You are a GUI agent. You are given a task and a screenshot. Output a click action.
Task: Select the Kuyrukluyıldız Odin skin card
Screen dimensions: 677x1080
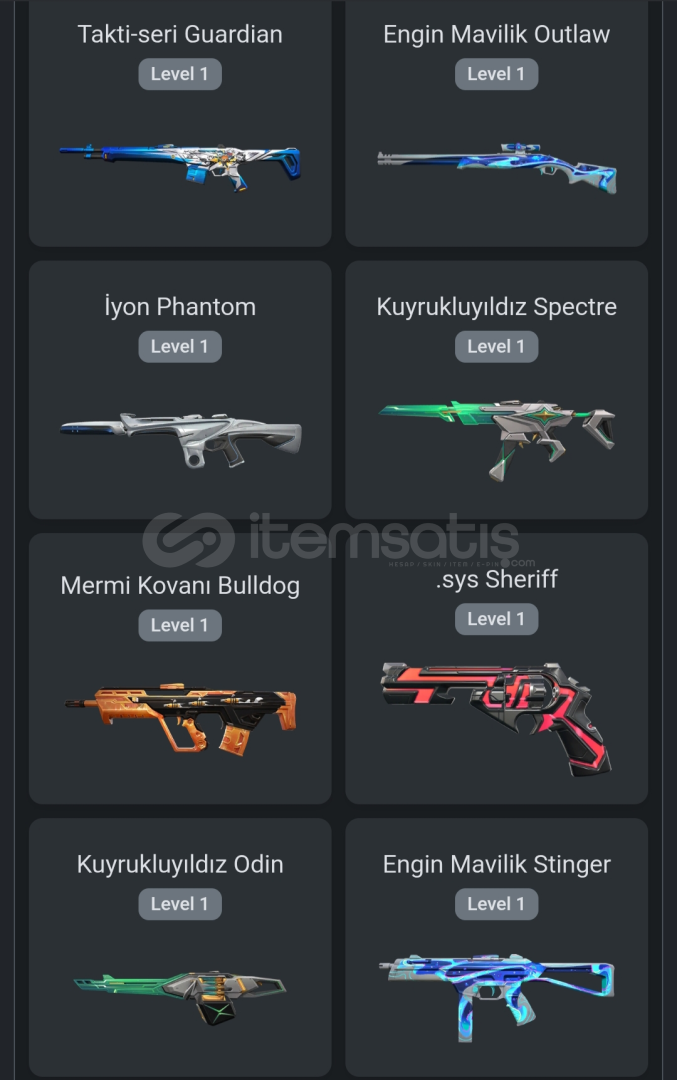[x=180, y=950]
